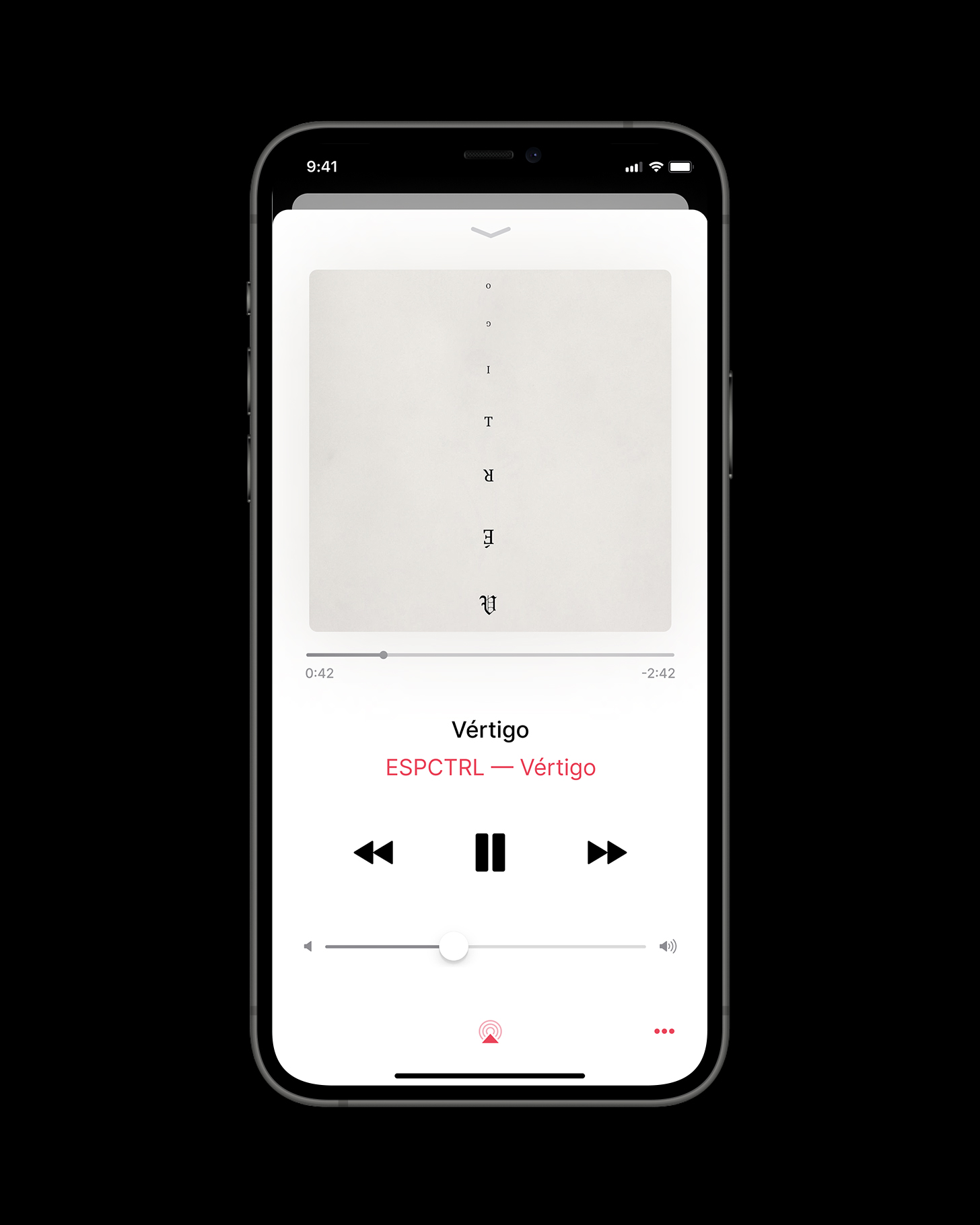Tap the playback progress bar
Screen dimensions: 980x1225
(490, 655)
